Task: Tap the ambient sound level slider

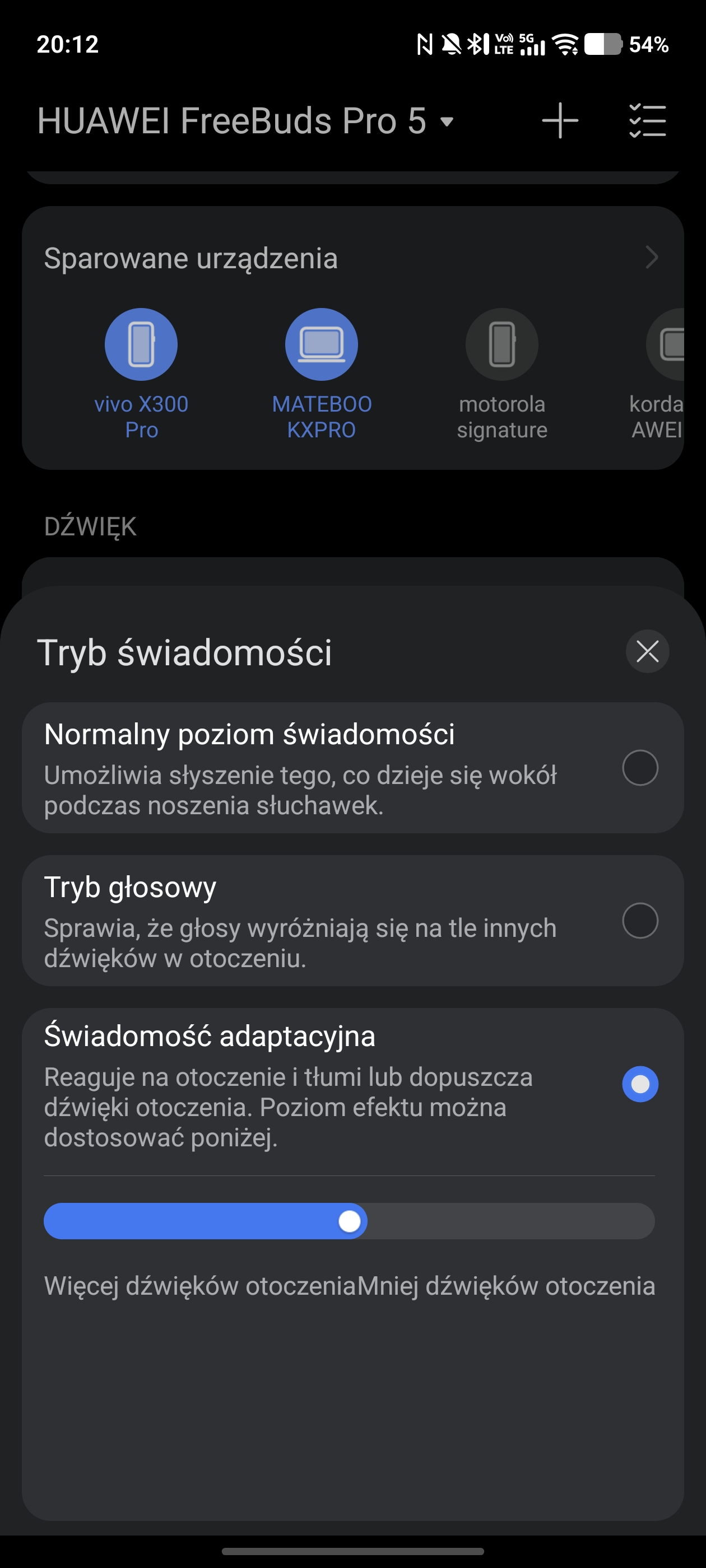Action: click(349, 1221)
